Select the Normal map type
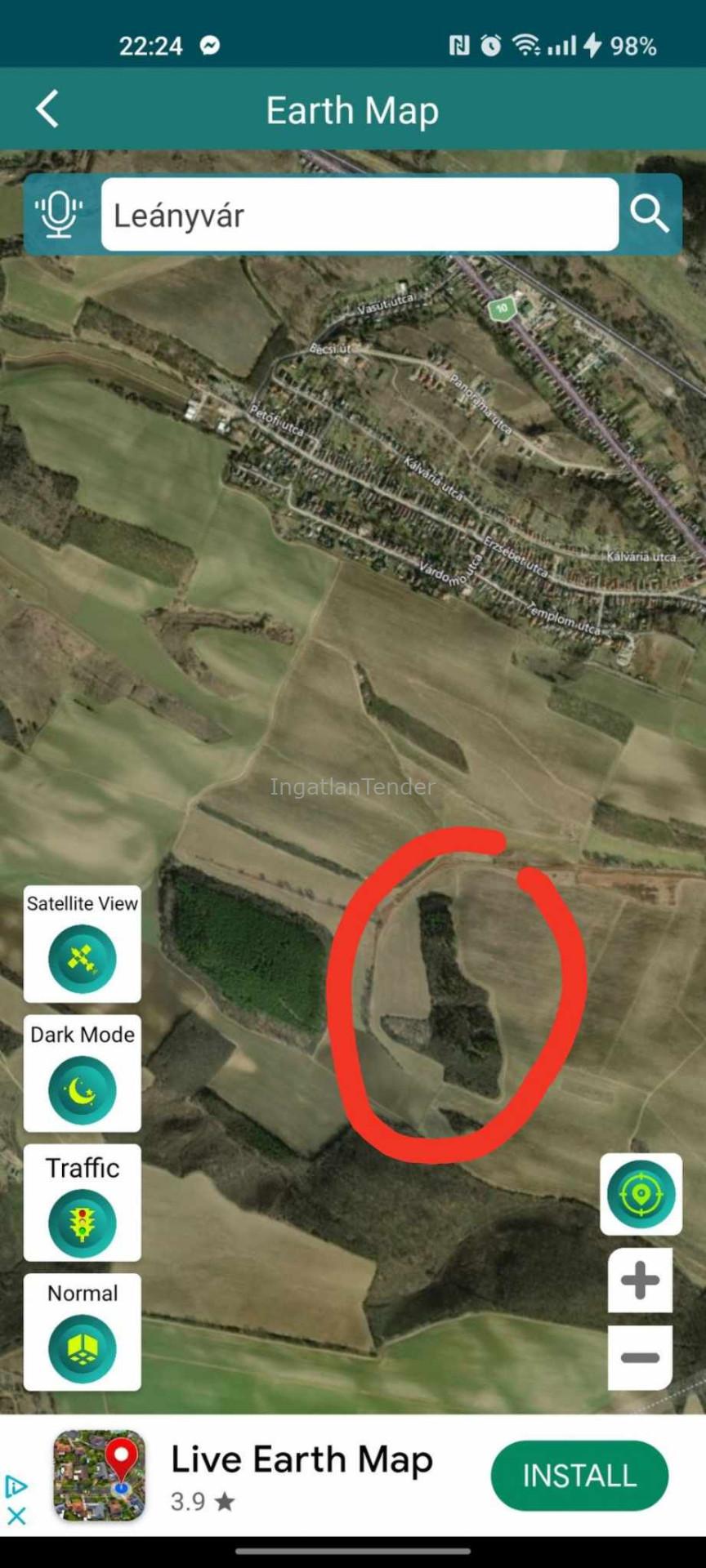 83,1332
